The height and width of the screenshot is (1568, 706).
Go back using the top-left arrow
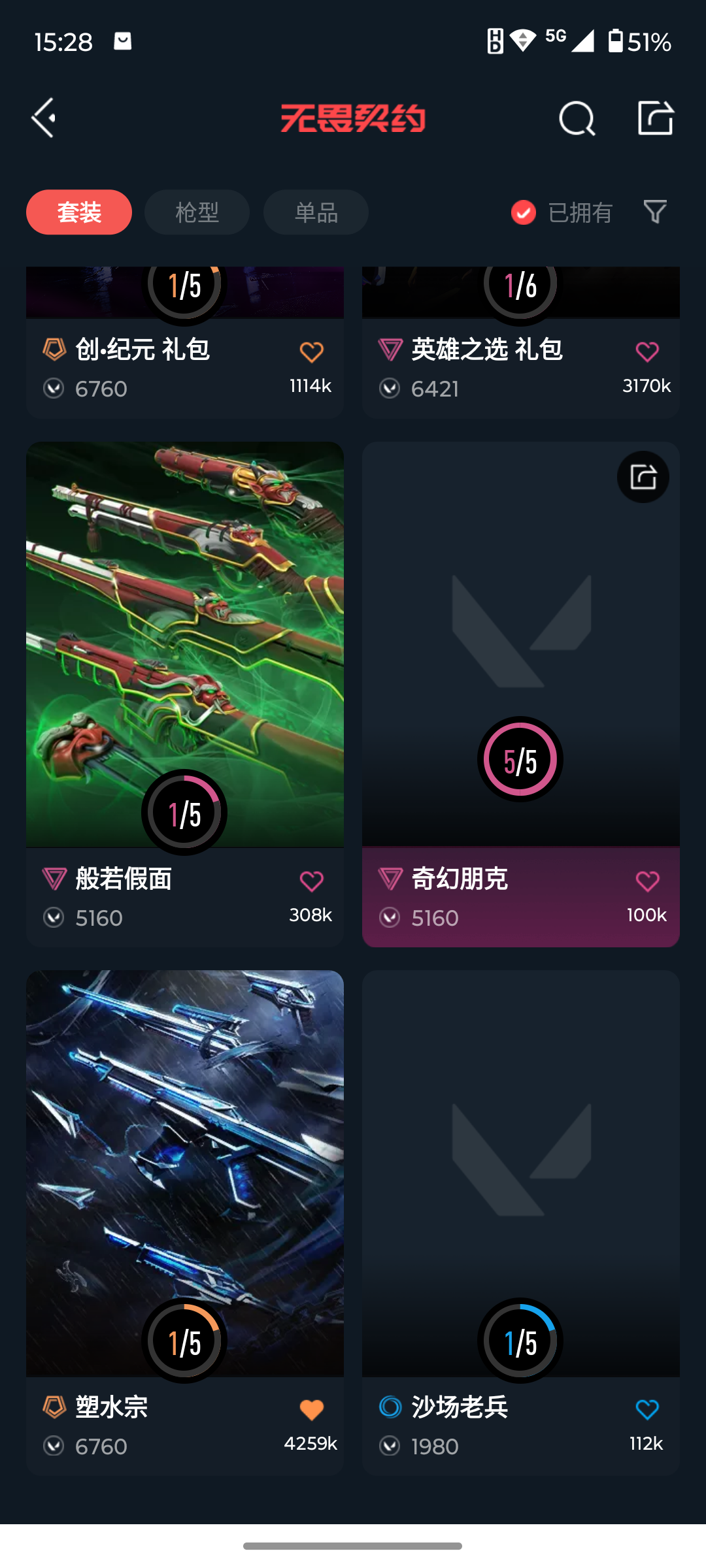coord(44,118)
